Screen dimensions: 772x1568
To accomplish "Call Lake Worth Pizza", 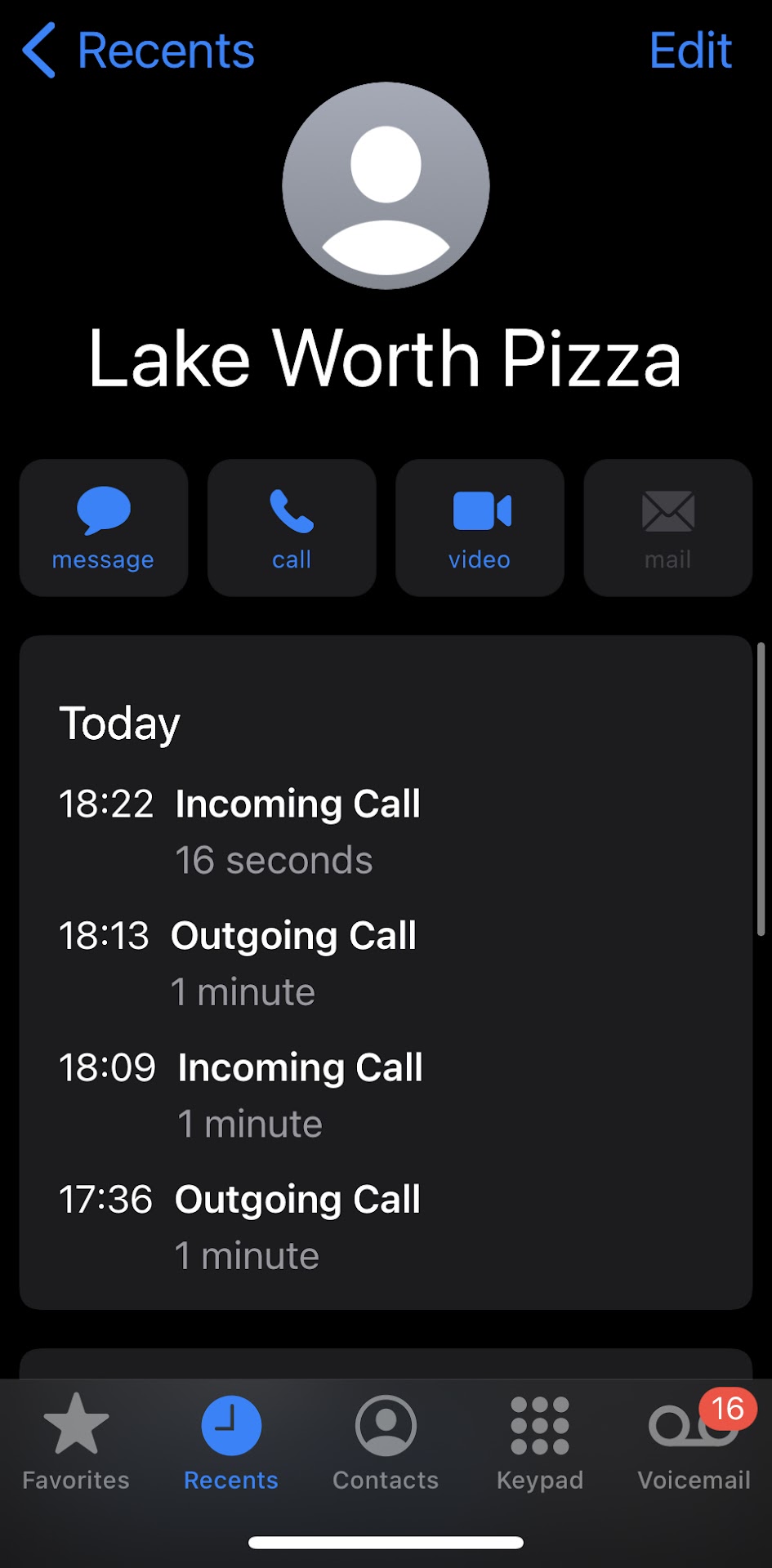I will pyautogui.click(x=292, y=528).
